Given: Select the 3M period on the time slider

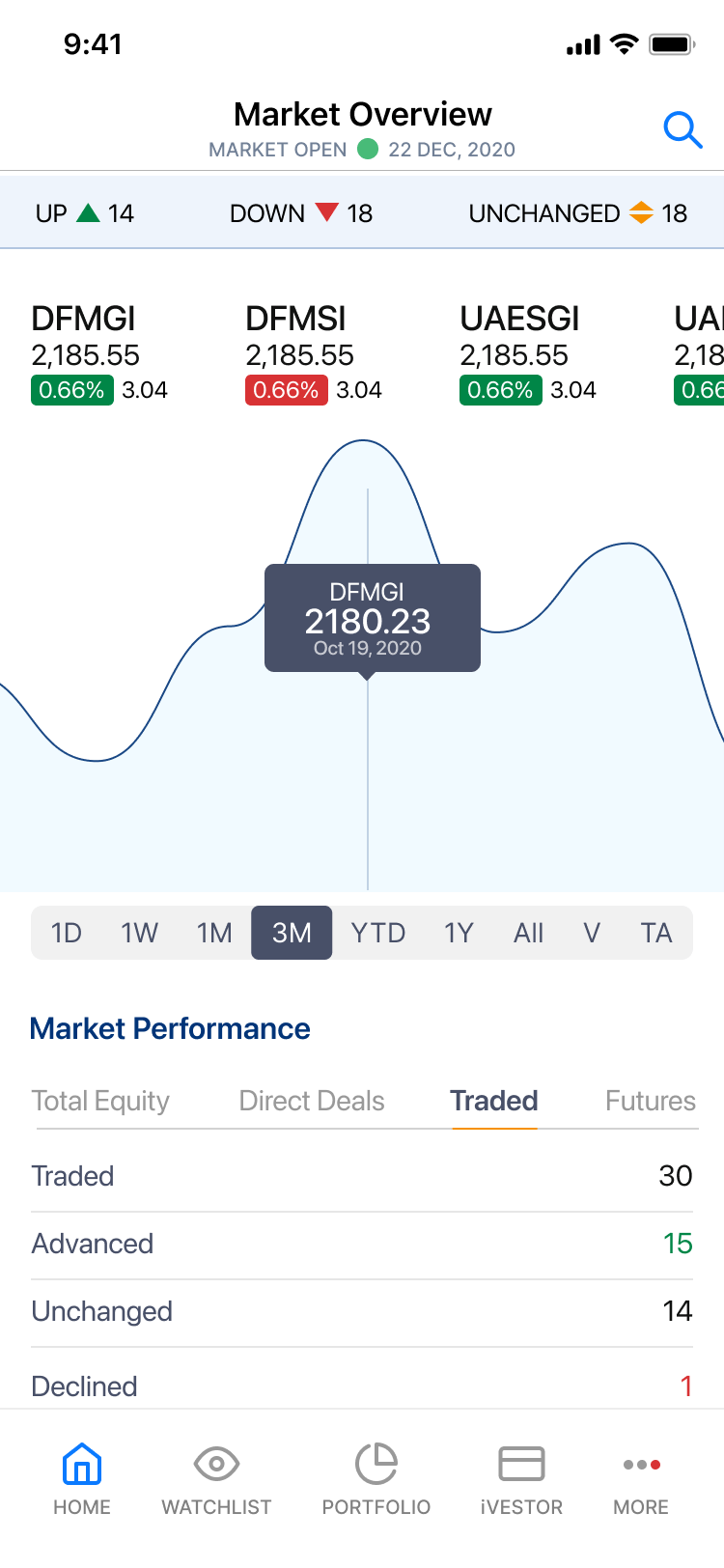Looking at the screenshot, I should coord(292,933).
